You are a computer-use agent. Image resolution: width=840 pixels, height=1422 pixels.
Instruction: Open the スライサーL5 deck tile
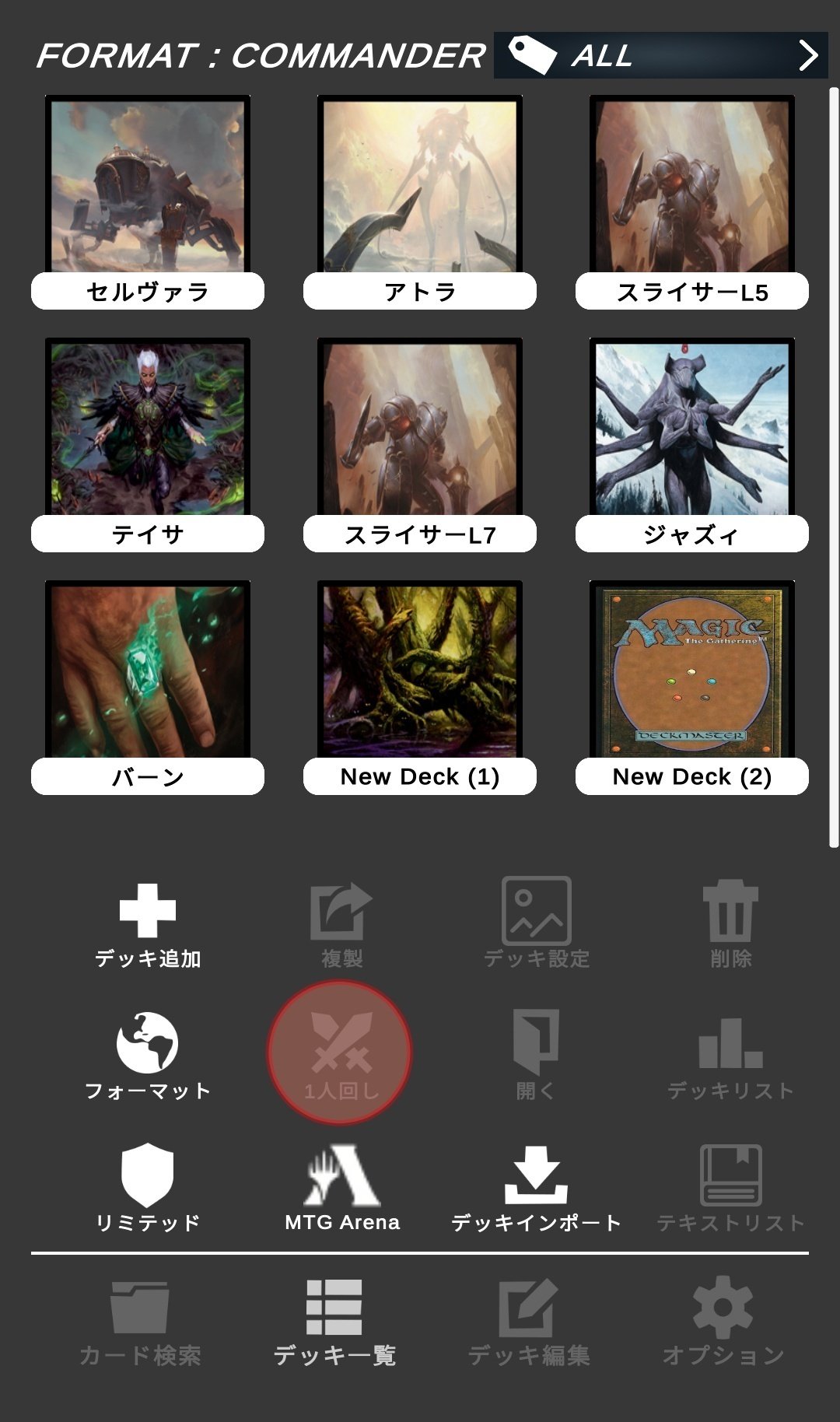point(692,202)
